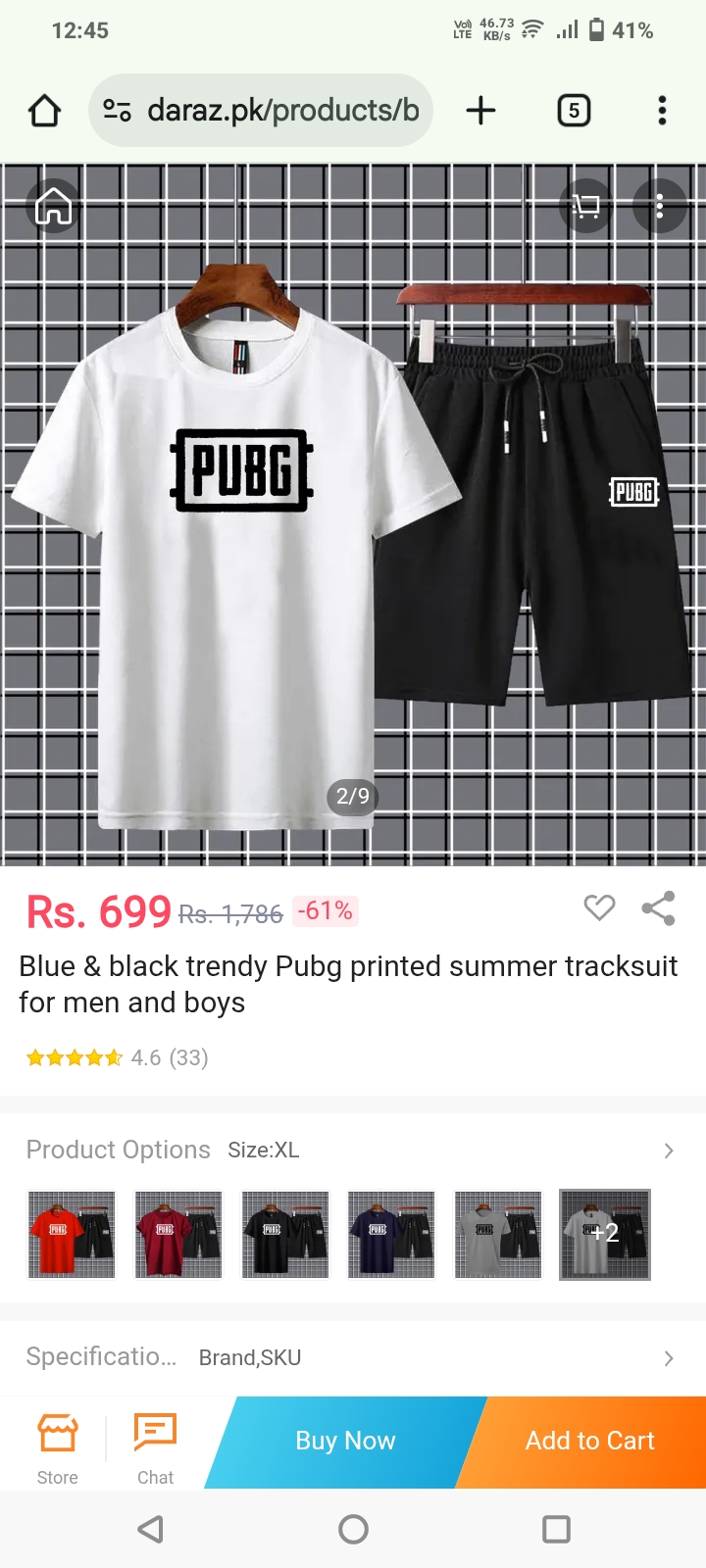
Task: Open the shopping cart icon
Action: coord(585,206)
